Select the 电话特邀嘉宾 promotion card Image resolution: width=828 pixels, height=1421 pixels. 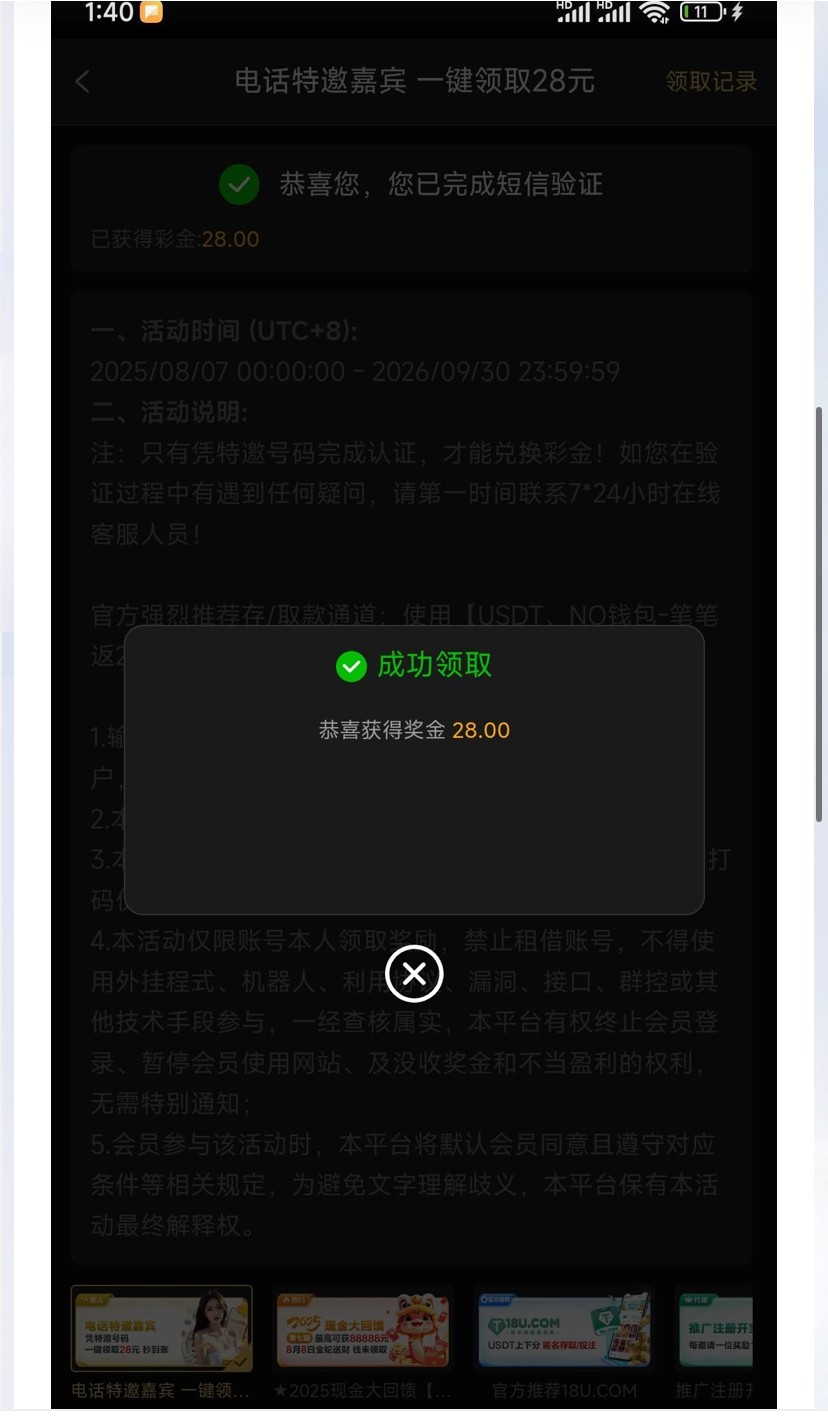161,1329
